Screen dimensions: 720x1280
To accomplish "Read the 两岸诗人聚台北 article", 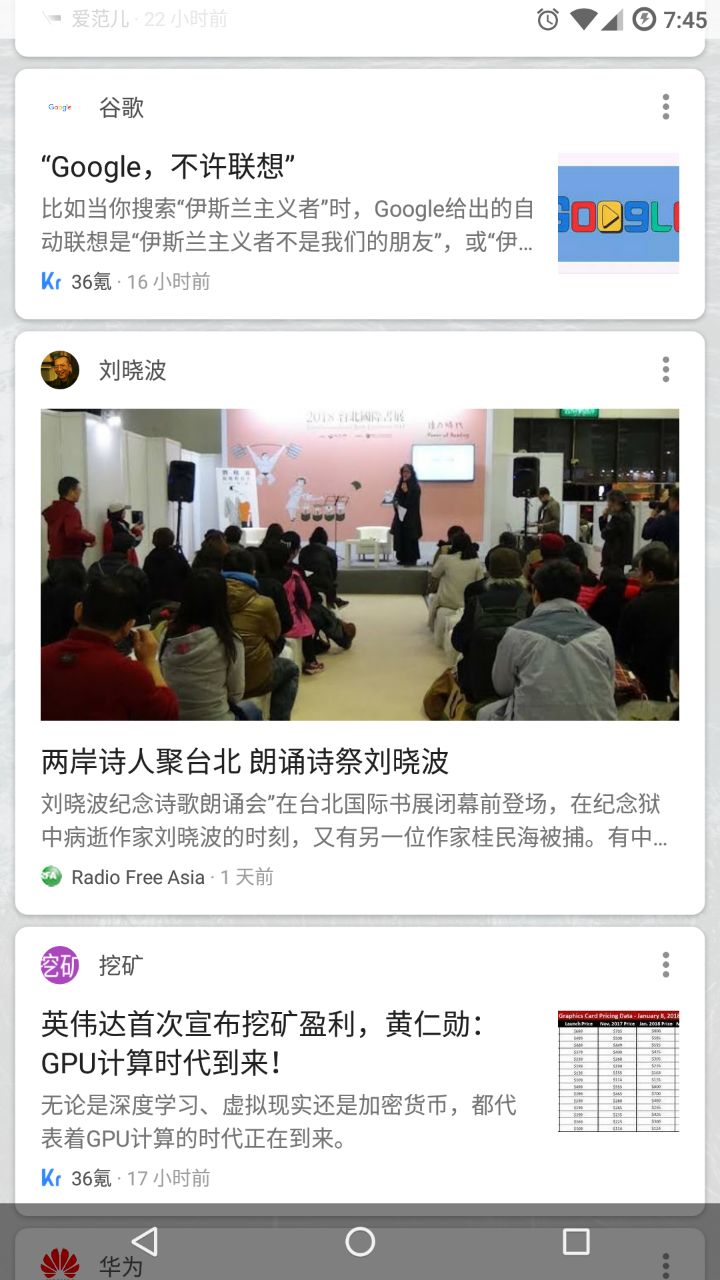I will 245,762.
